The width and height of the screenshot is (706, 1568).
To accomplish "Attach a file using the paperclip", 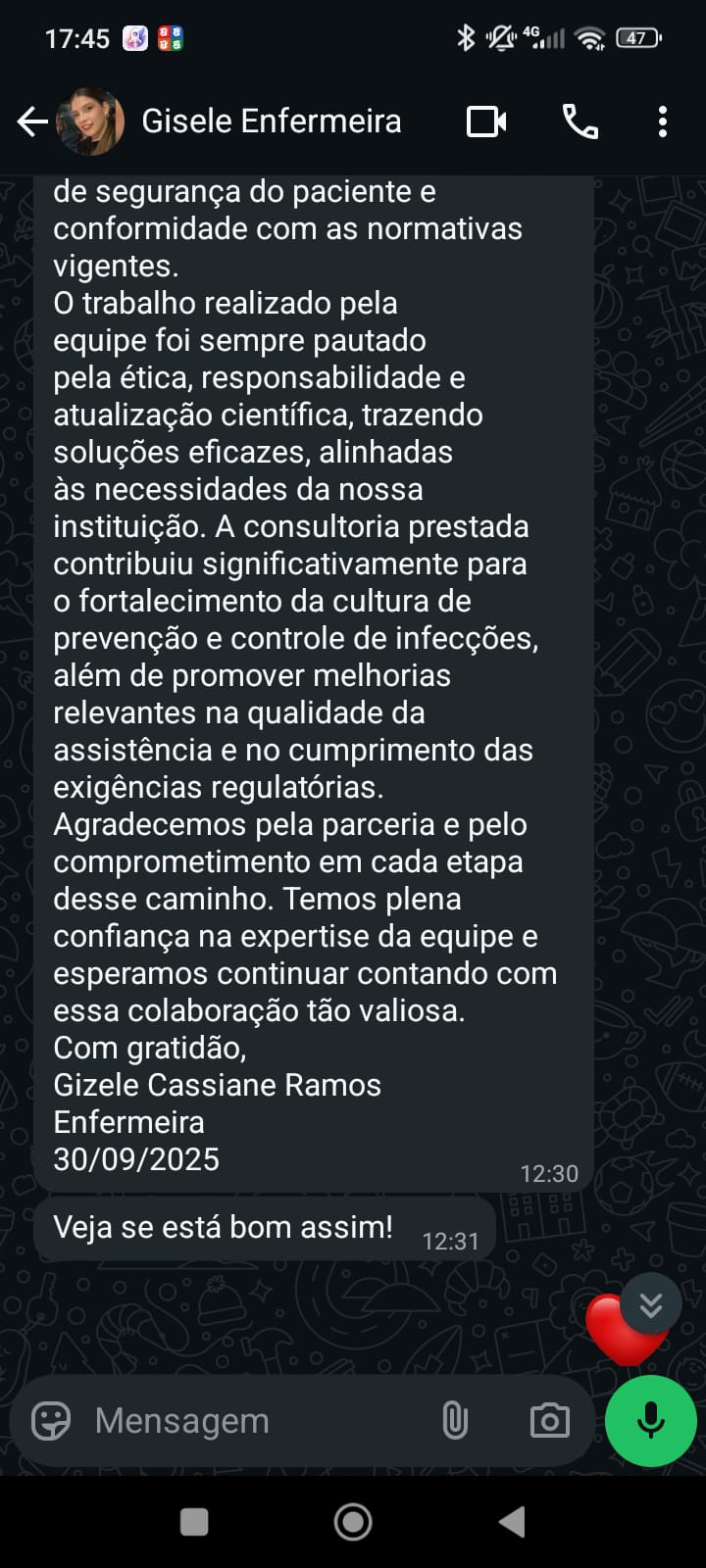I will click(455, 1420).
